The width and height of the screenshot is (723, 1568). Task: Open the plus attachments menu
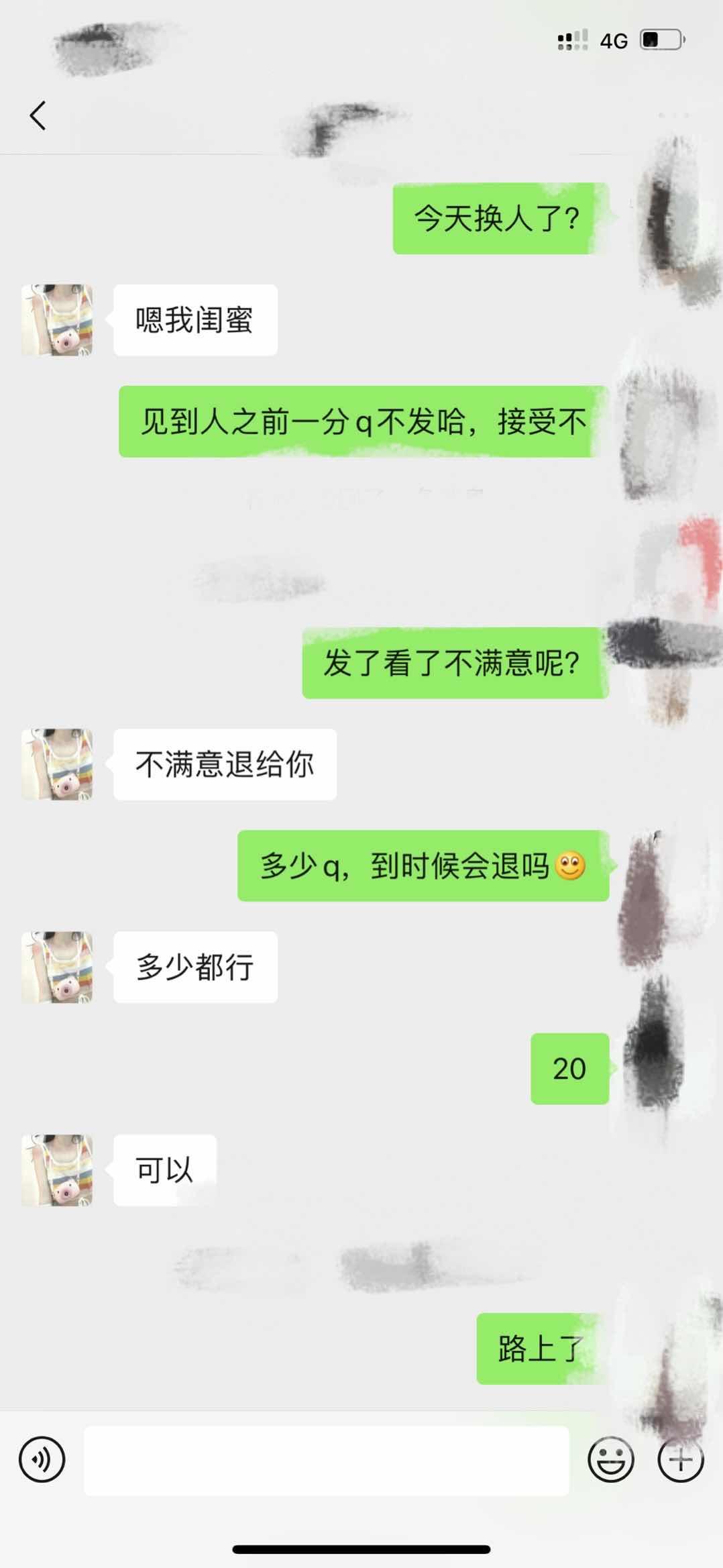680,1459
